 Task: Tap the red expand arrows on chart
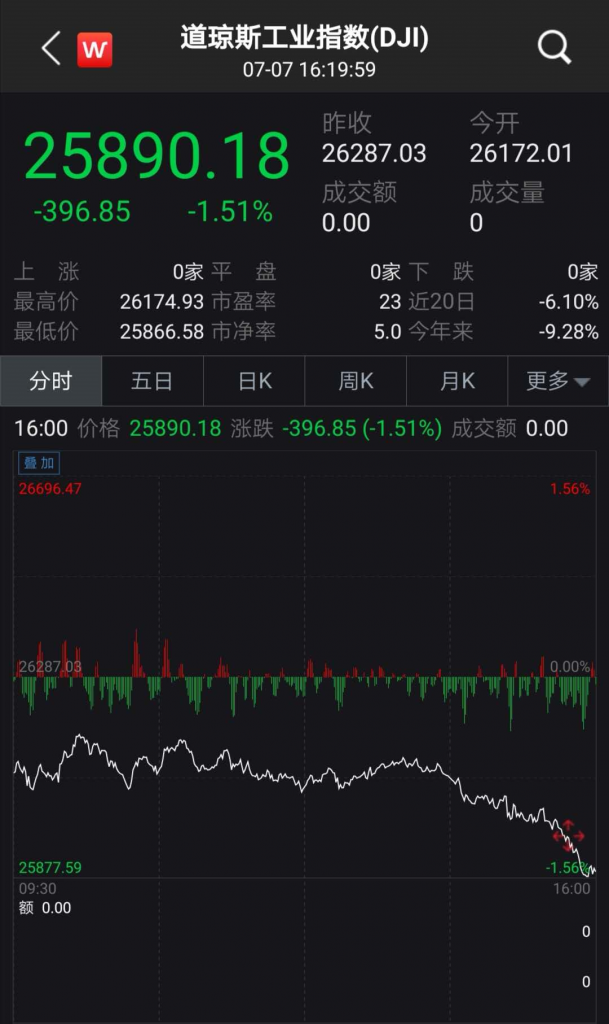coord(568,835)
